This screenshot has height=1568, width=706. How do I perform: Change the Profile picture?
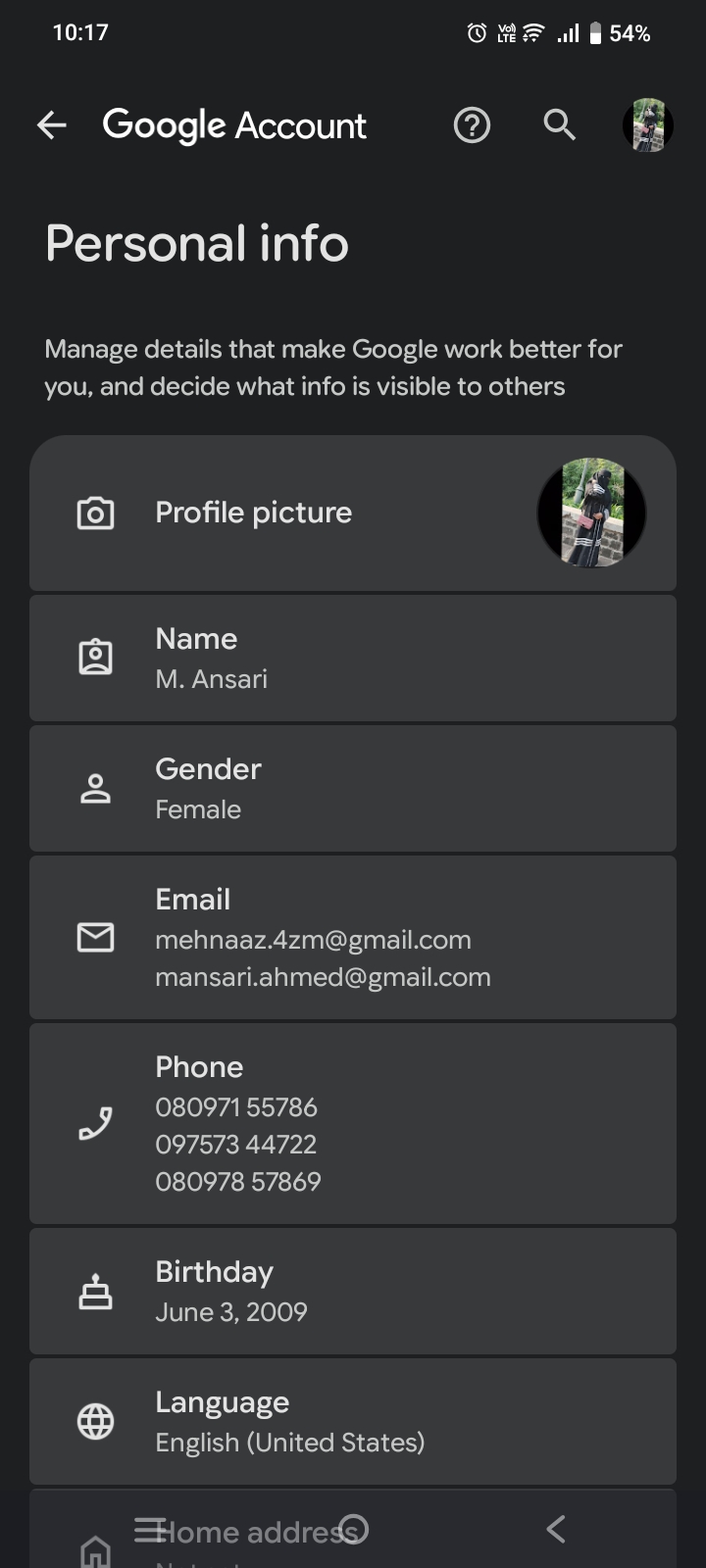pyautogui.click(x=353, y=514)
